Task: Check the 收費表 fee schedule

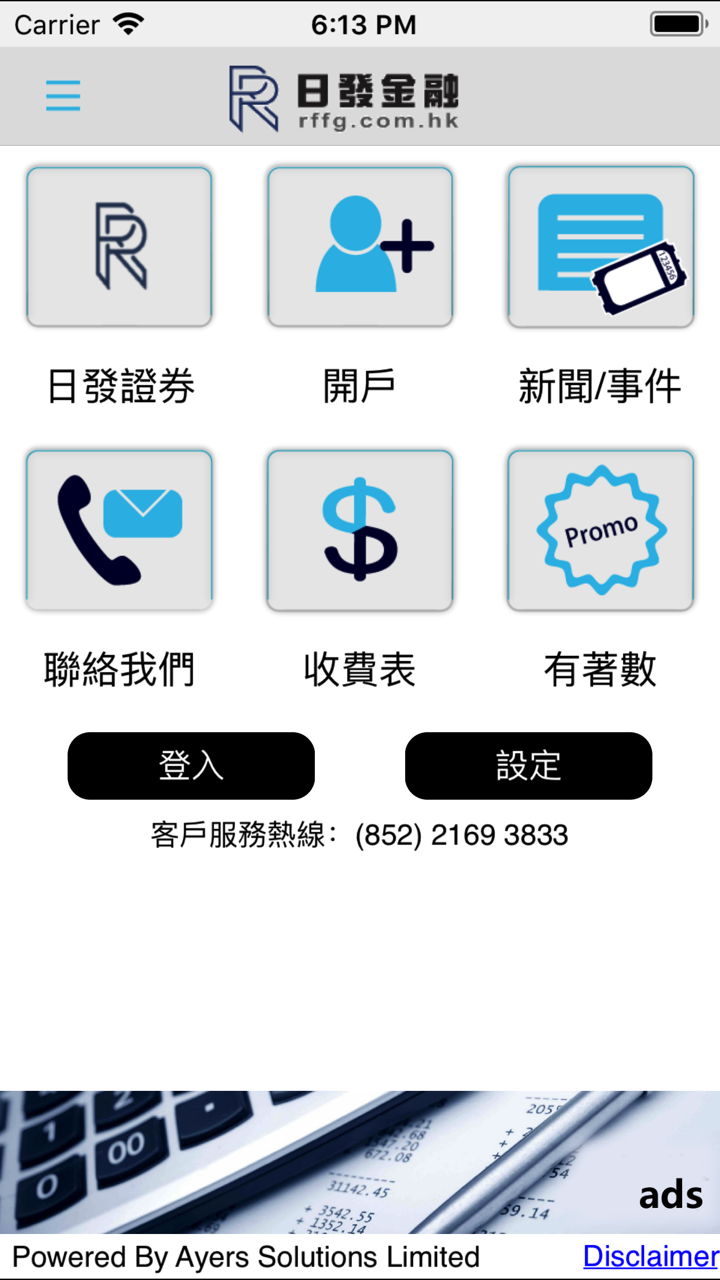Action: tap(360, 529)
